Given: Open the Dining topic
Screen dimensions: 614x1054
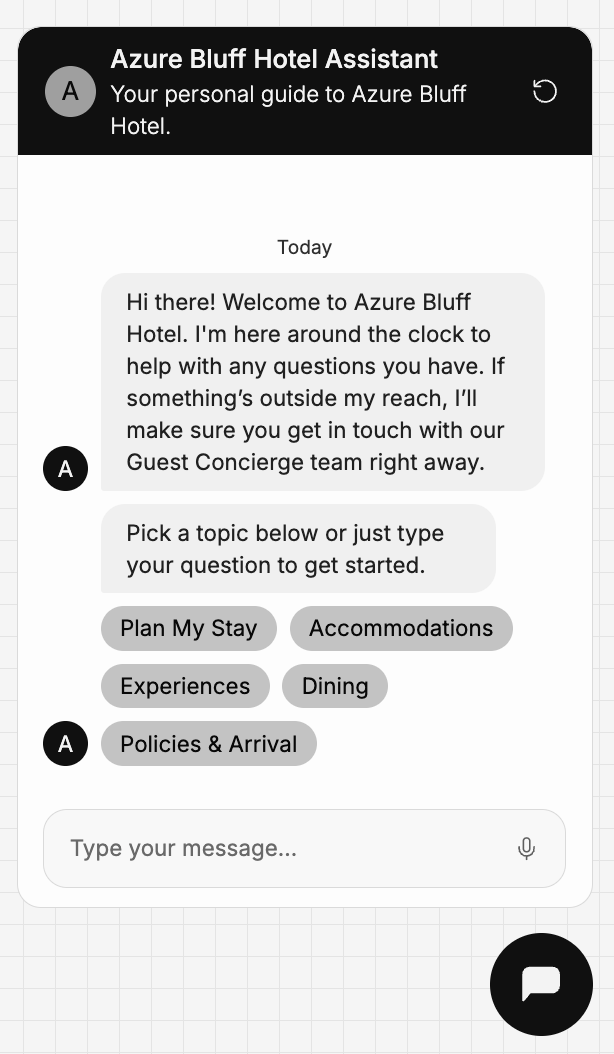Looking at the screenshot, I should [335, 686].
